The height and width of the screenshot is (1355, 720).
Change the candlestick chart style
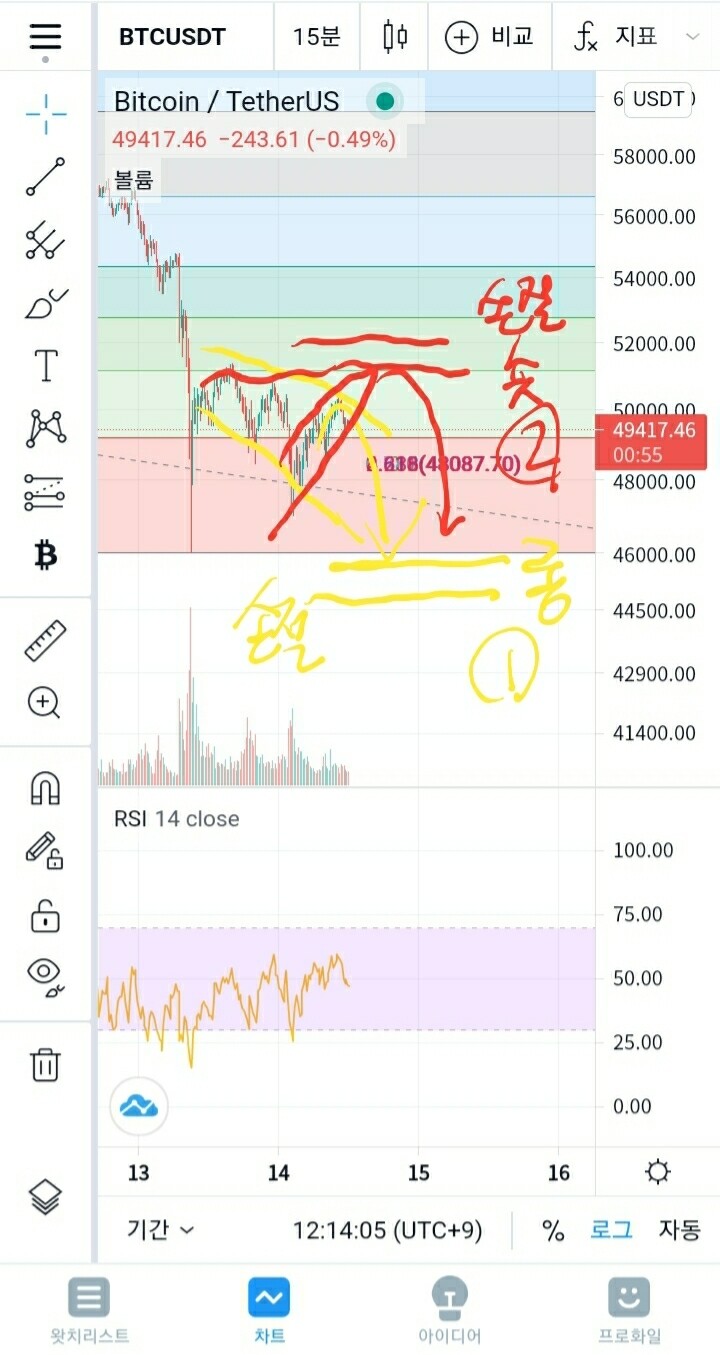click(395, 37)
